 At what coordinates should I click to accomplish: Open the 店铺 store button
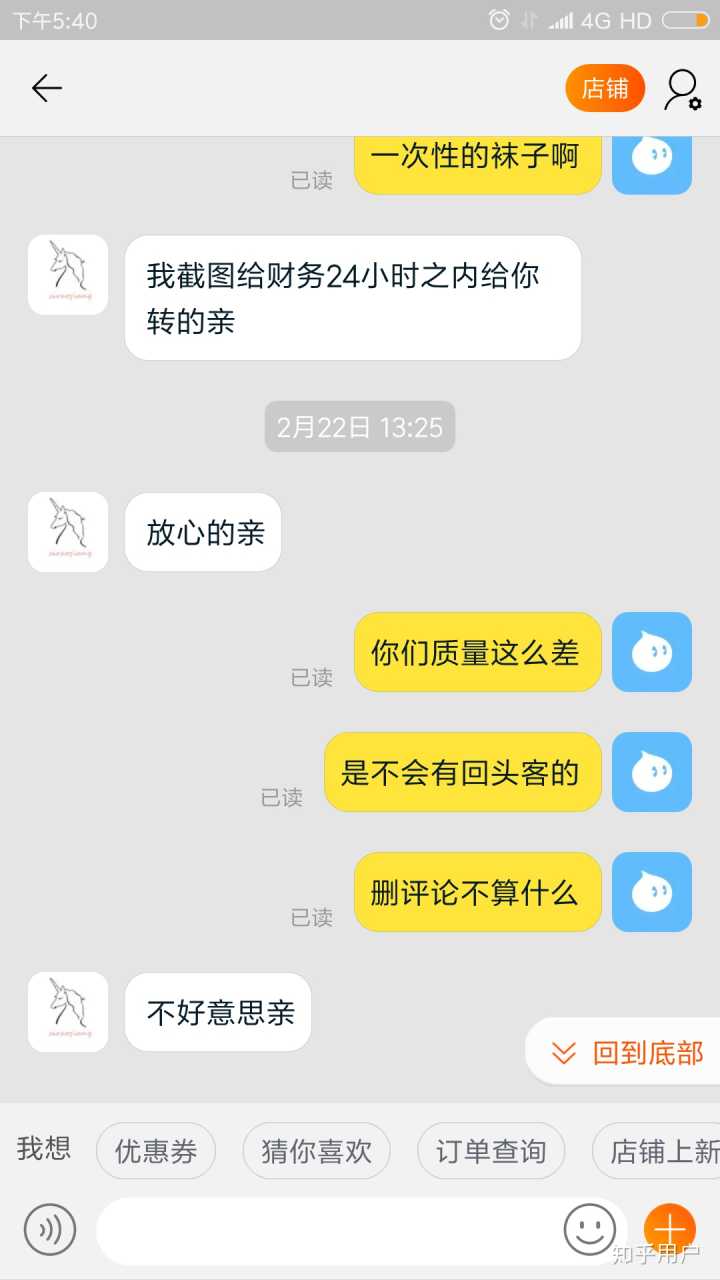click(x=605, y=88)
